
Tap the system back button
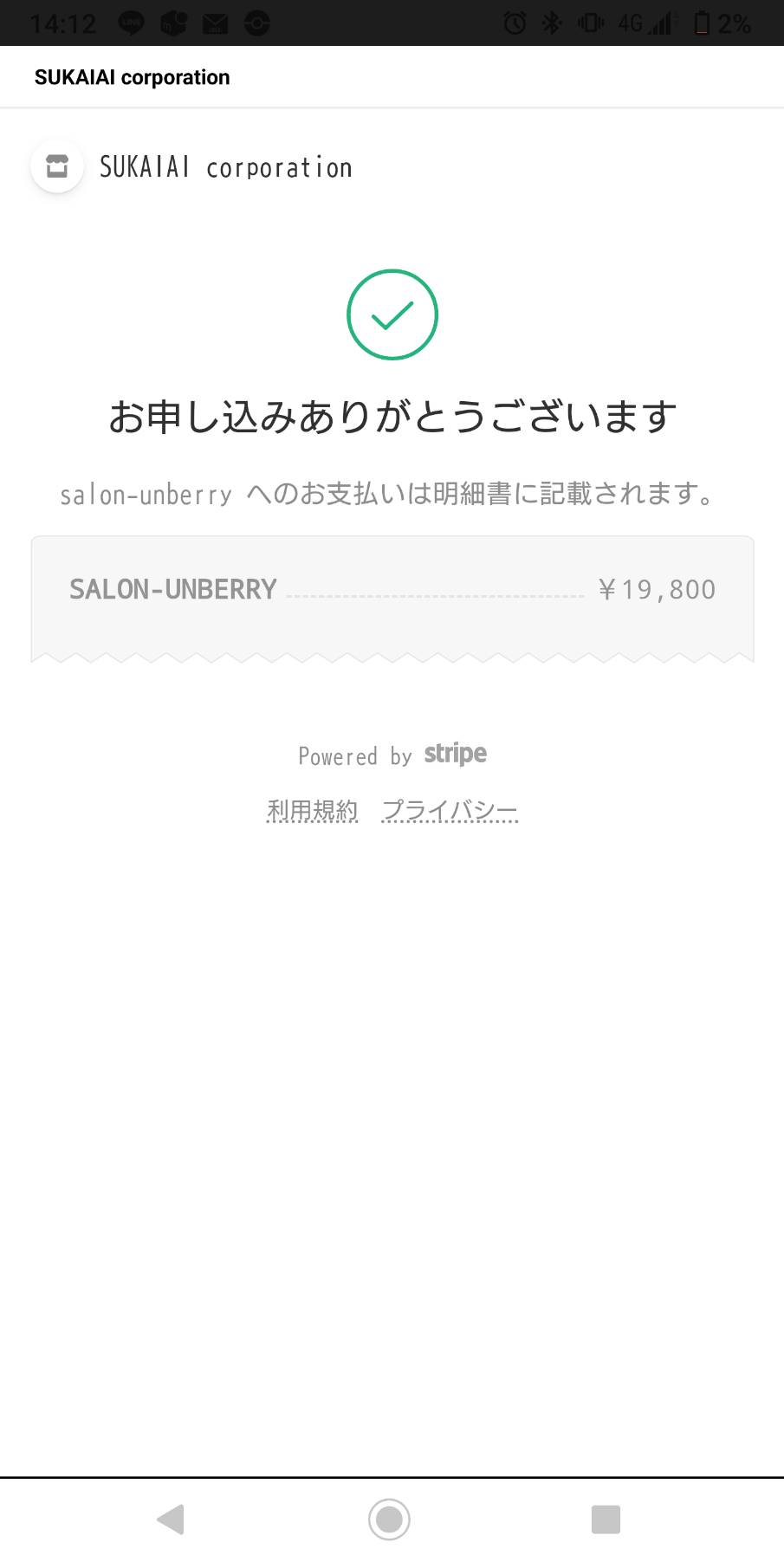point(171,1519)
